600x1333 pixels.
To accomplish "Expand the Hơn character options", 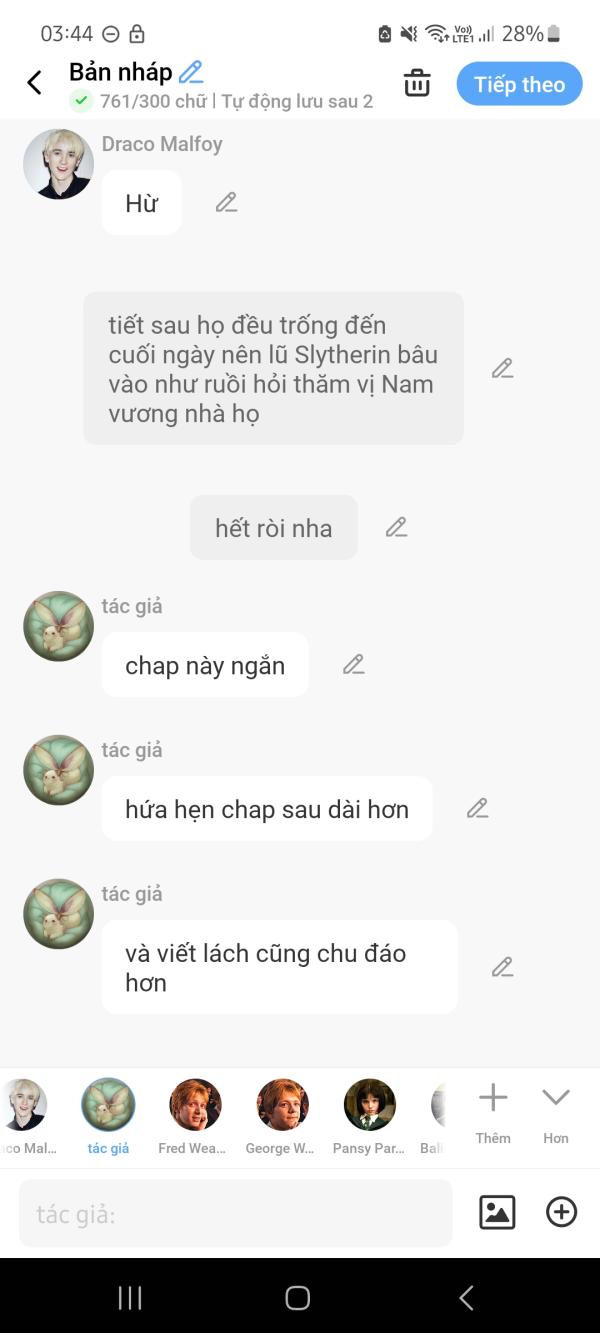I will 556,1113.
